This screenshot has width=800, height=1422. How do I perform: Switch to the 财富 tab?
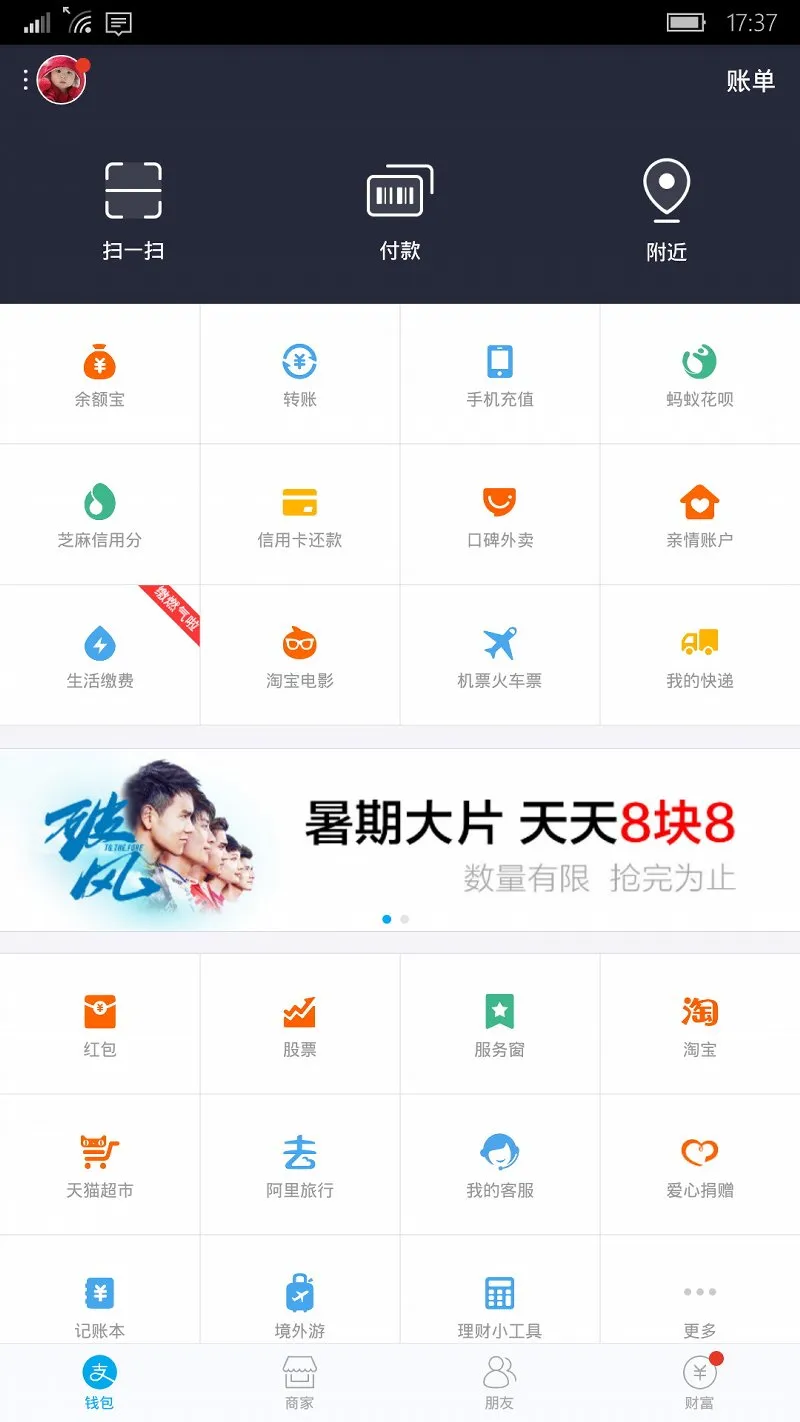pyautogui.click(x=700, y=1383)
